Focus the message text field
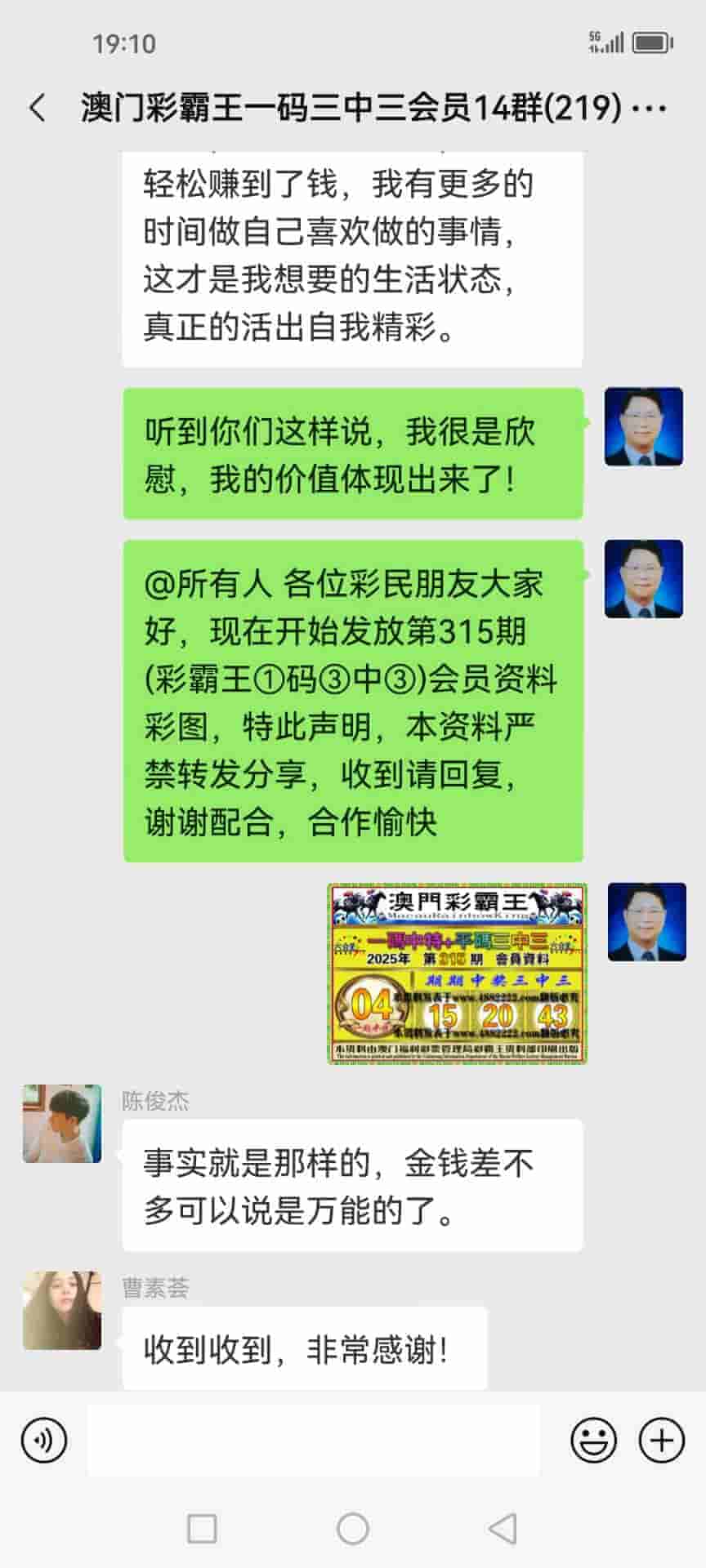 click(314, 1440)
